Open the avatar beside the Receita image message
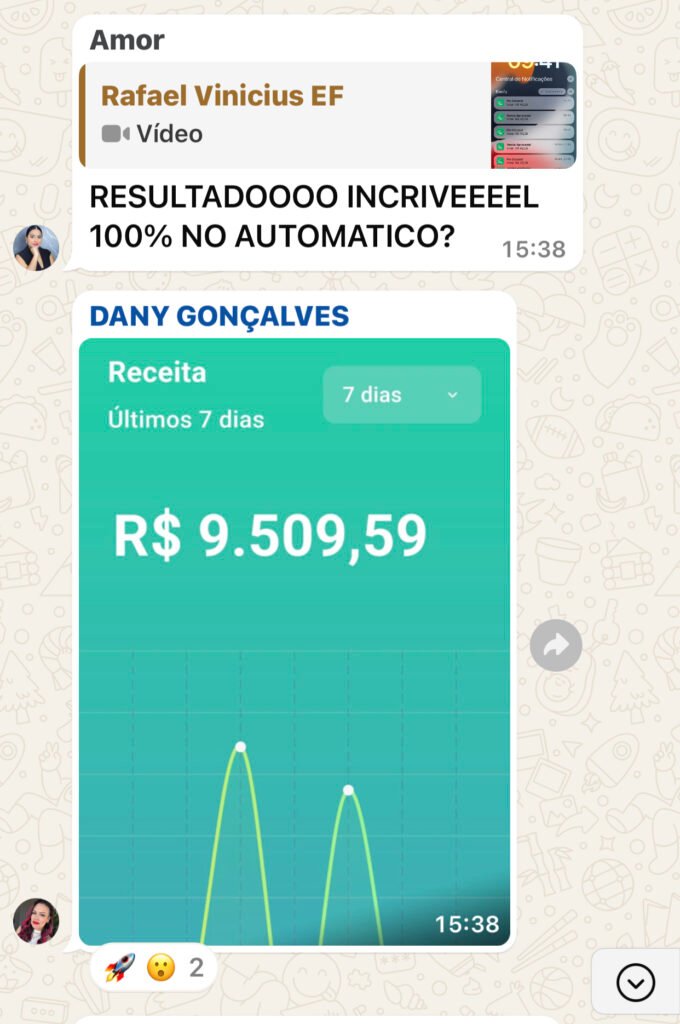The width and height of the screenshot is (680, 1024). tap(36, 920)
